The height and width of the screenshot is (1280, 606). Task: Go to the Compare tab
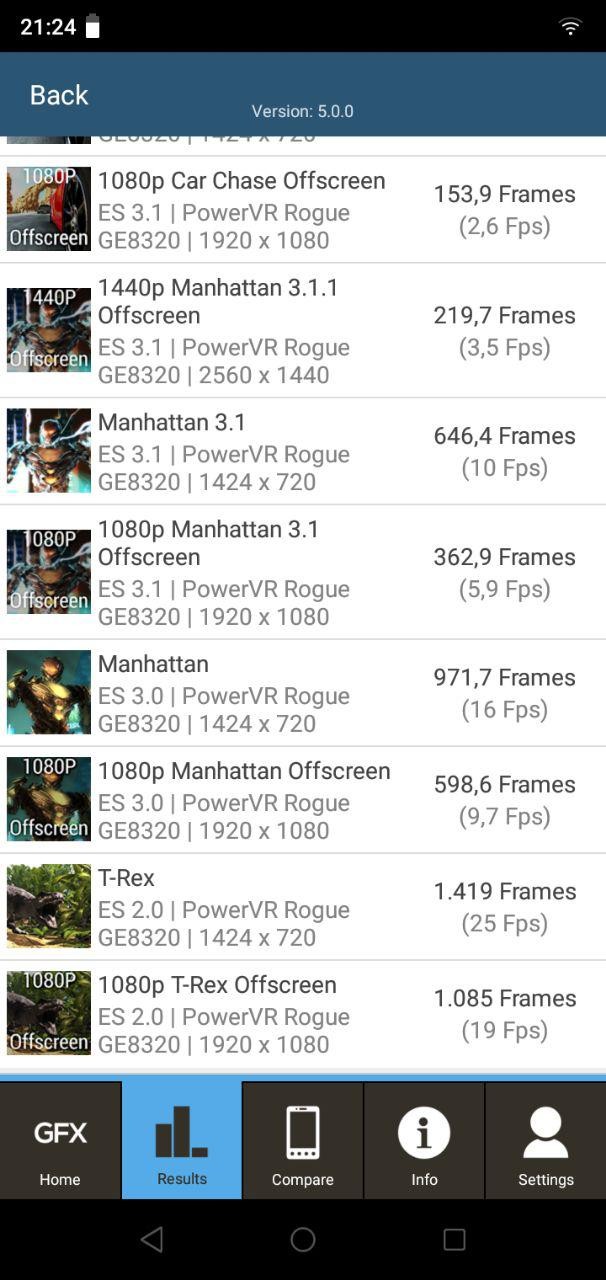[x=303, y=1140]
